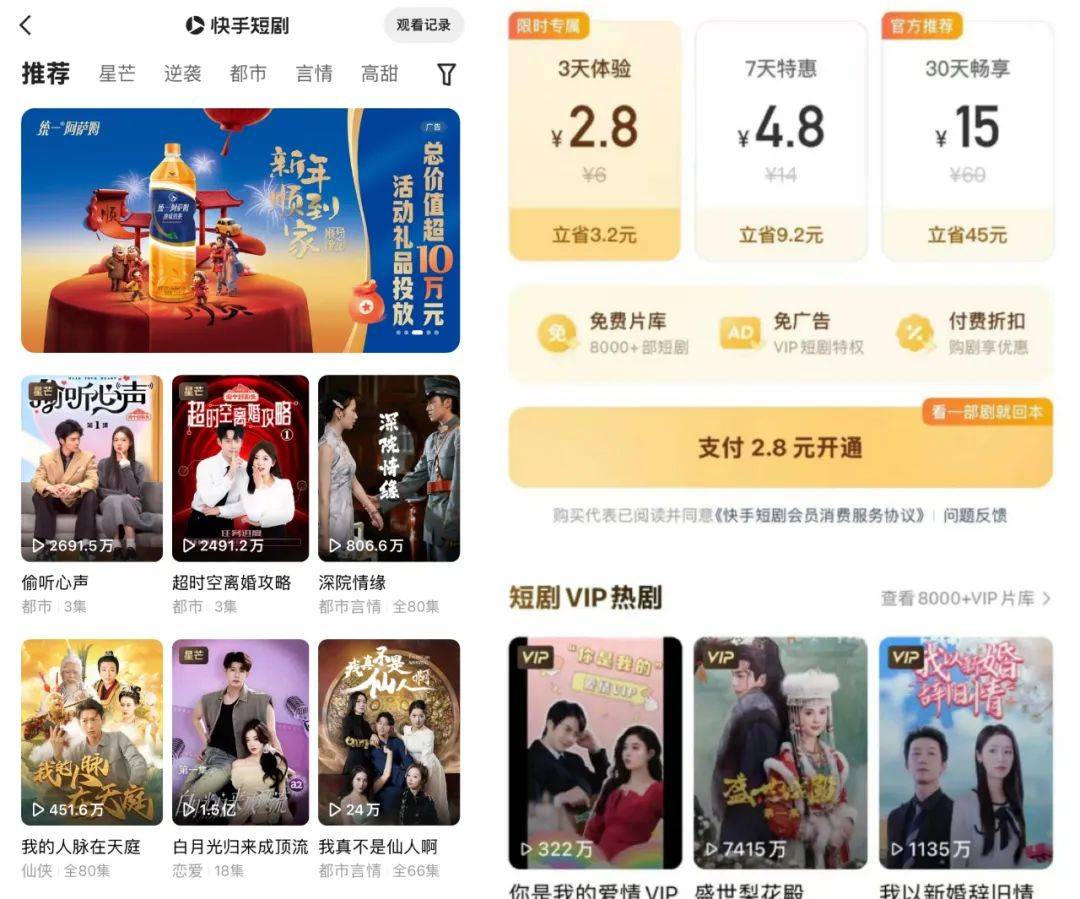This screenshot has height=899, width=1080.
Task: Open the drama 超时空离婚攻略
Action: [x=240, y=468]
